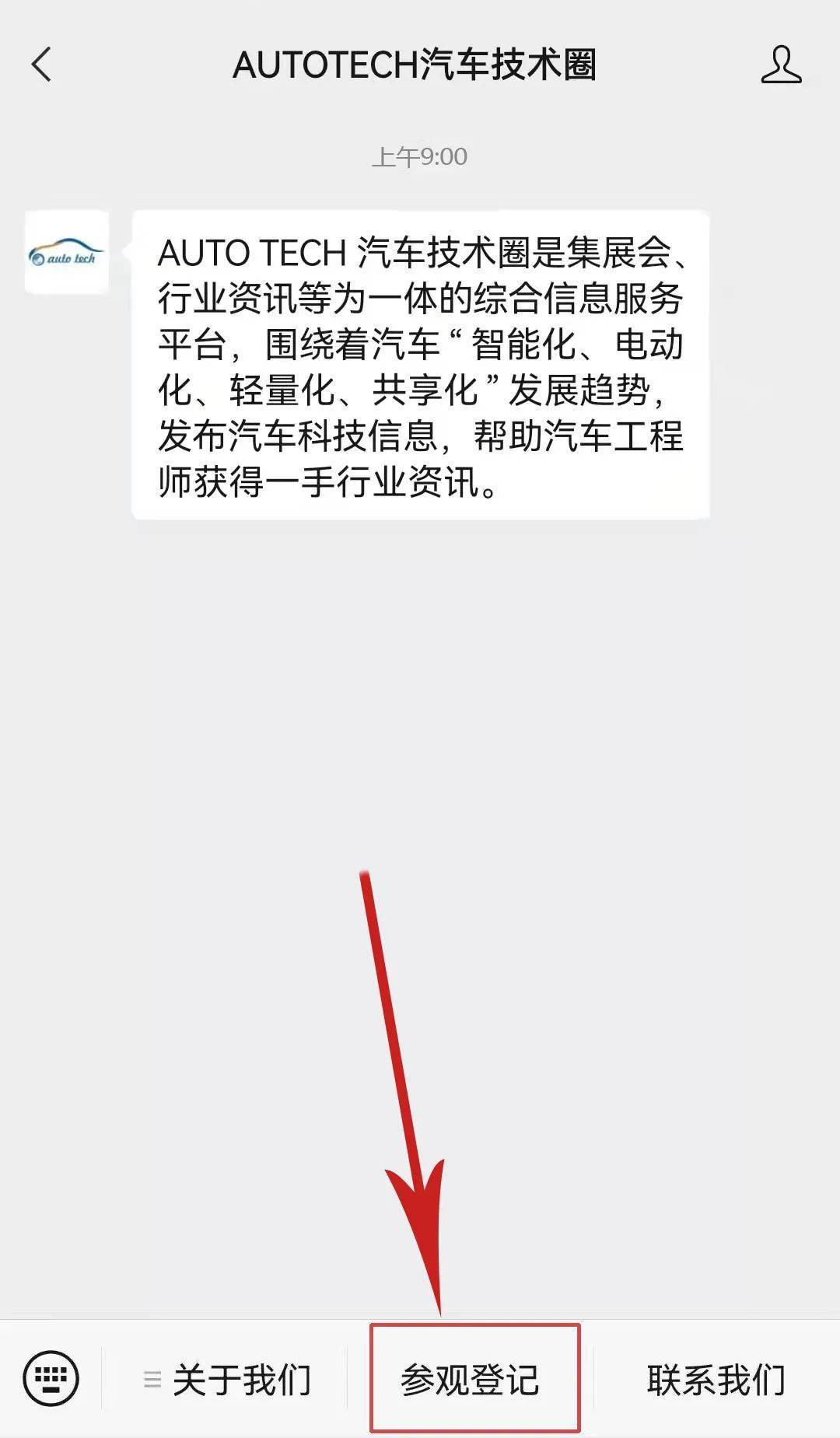This screenshot has width=840, height=1438.
Task: Go back from AUTOTECH chat
Action: coord(42,64)
